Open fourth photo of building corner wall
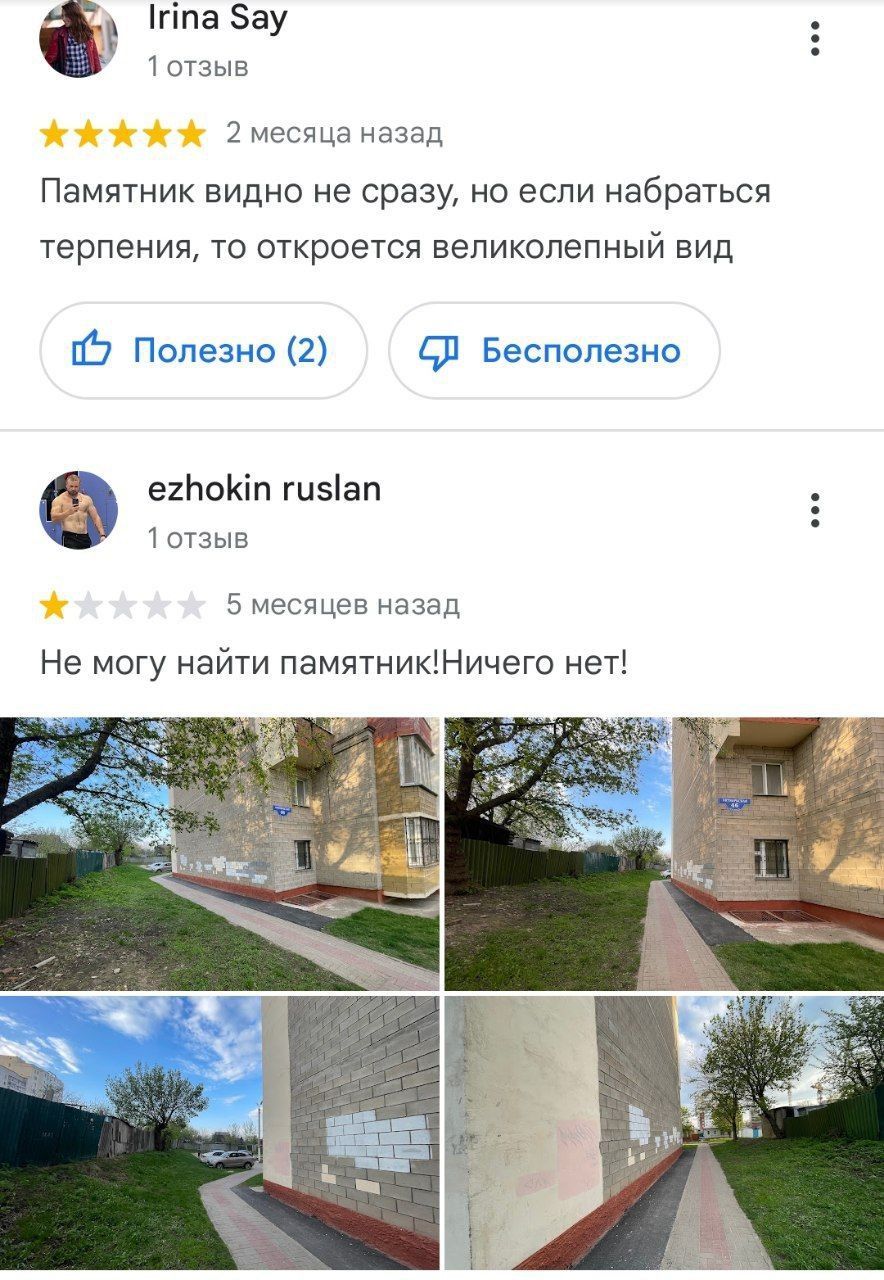The image size is (884, 1280). click(x=664, y=1132)
